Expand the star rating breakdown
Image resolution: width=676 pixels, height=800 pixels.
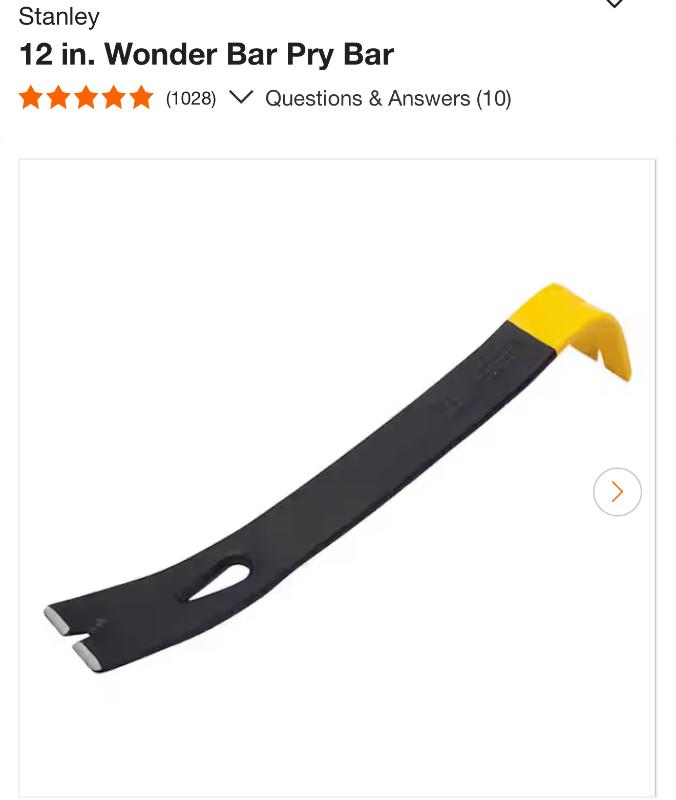pos(240,98)
